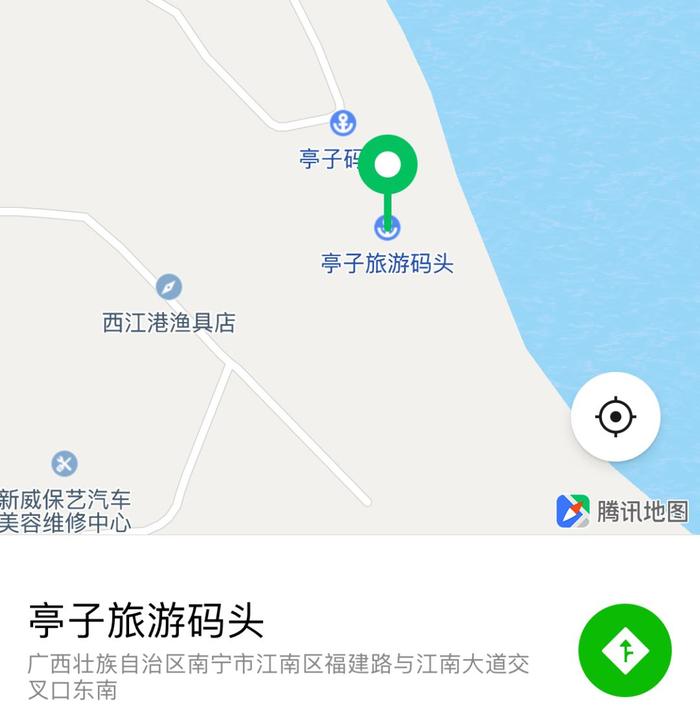Tap the 亭子码头 anchor marker
Screen dimensions: 700x727
coord(343,123)
